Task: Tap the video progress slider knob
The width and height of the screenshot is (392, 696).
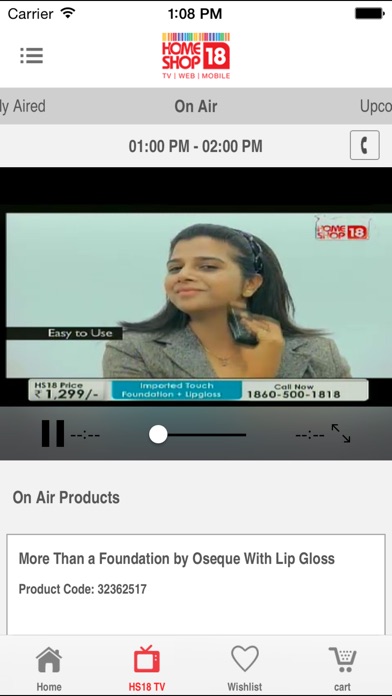Action: (x=158, y=435)
